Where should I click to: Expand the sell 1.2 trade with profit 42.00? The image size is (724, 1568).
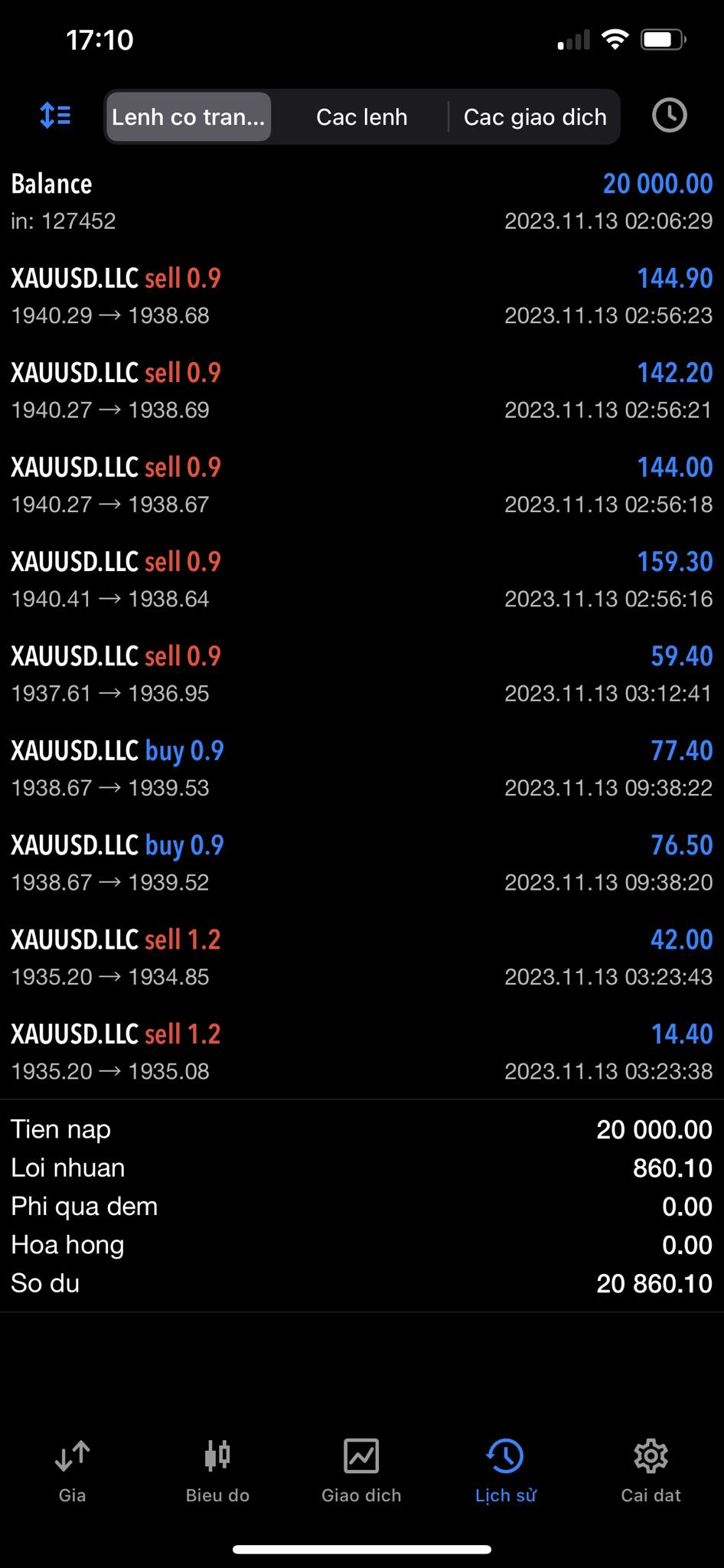(361, 957)
